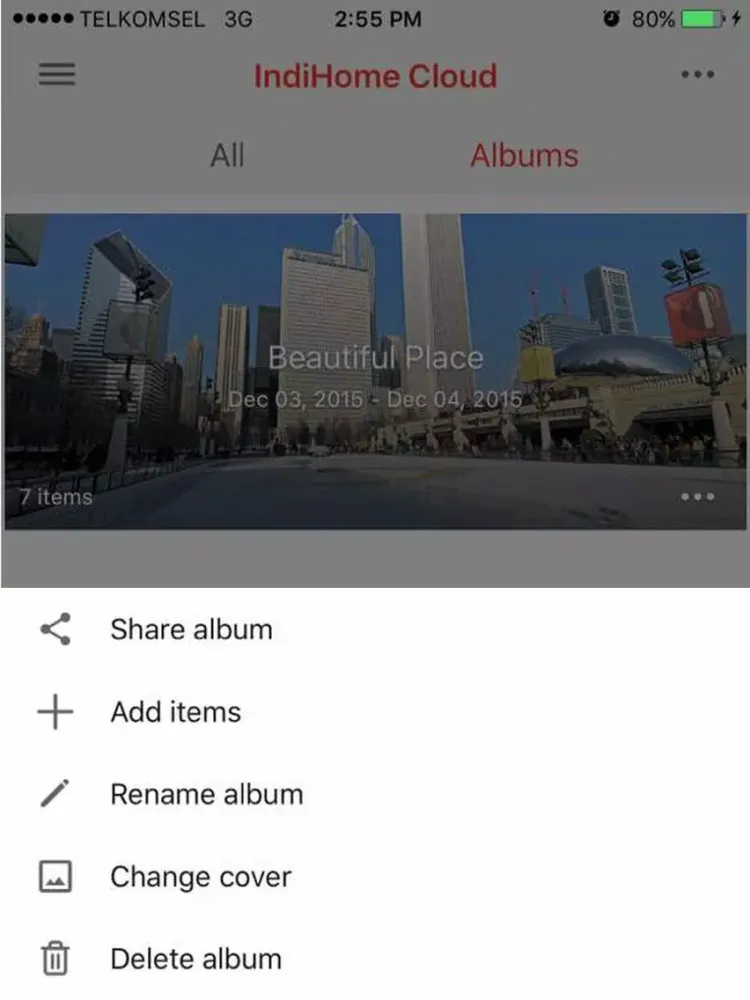Open the top-right overflow menu
Image resolution: width=750 pixels, height=1000 pixels.
pyautogui.click(x=696, y=75)
